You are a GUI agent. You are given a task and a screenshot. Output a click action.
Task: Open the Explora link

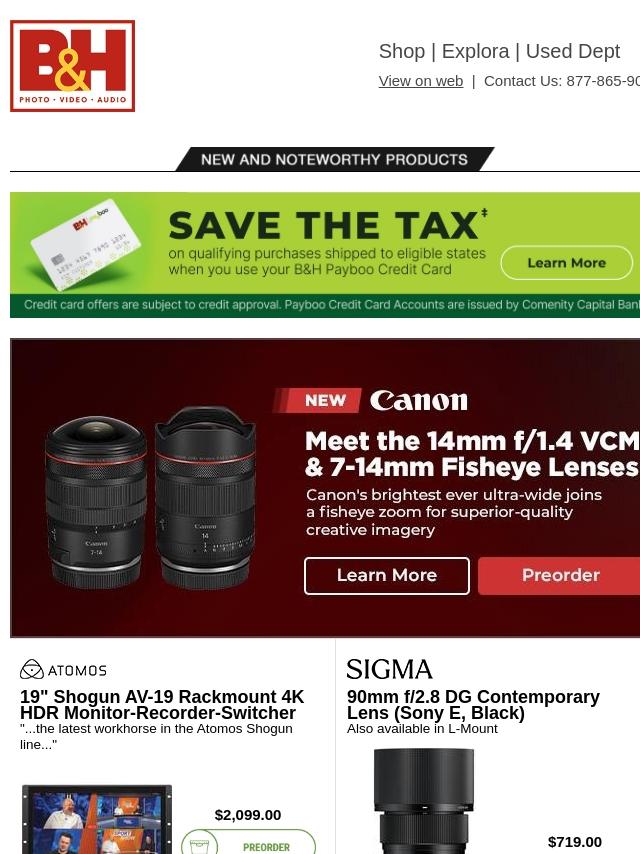tap(476, 51)
